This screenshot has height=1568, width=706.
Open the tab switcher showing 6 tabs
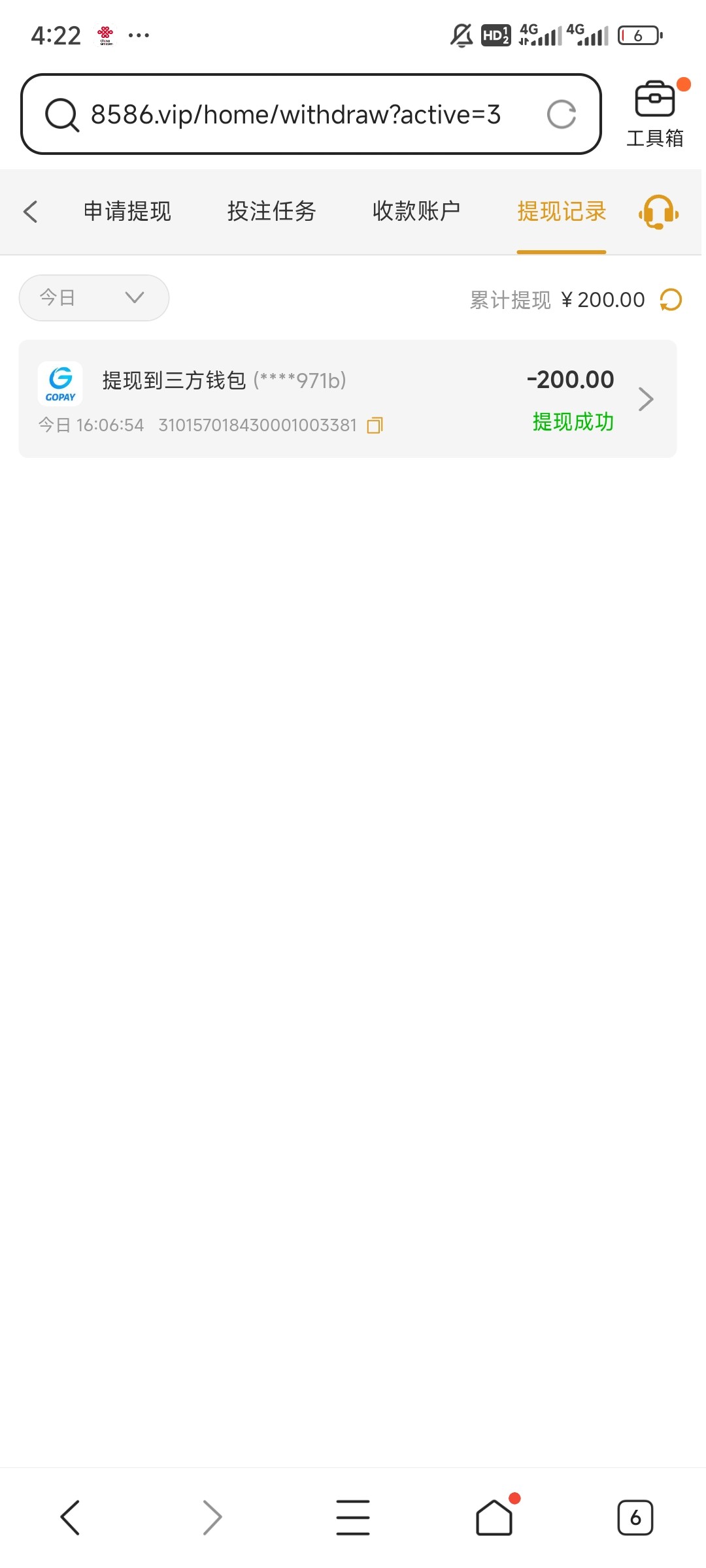click(x=635, y=1517)
